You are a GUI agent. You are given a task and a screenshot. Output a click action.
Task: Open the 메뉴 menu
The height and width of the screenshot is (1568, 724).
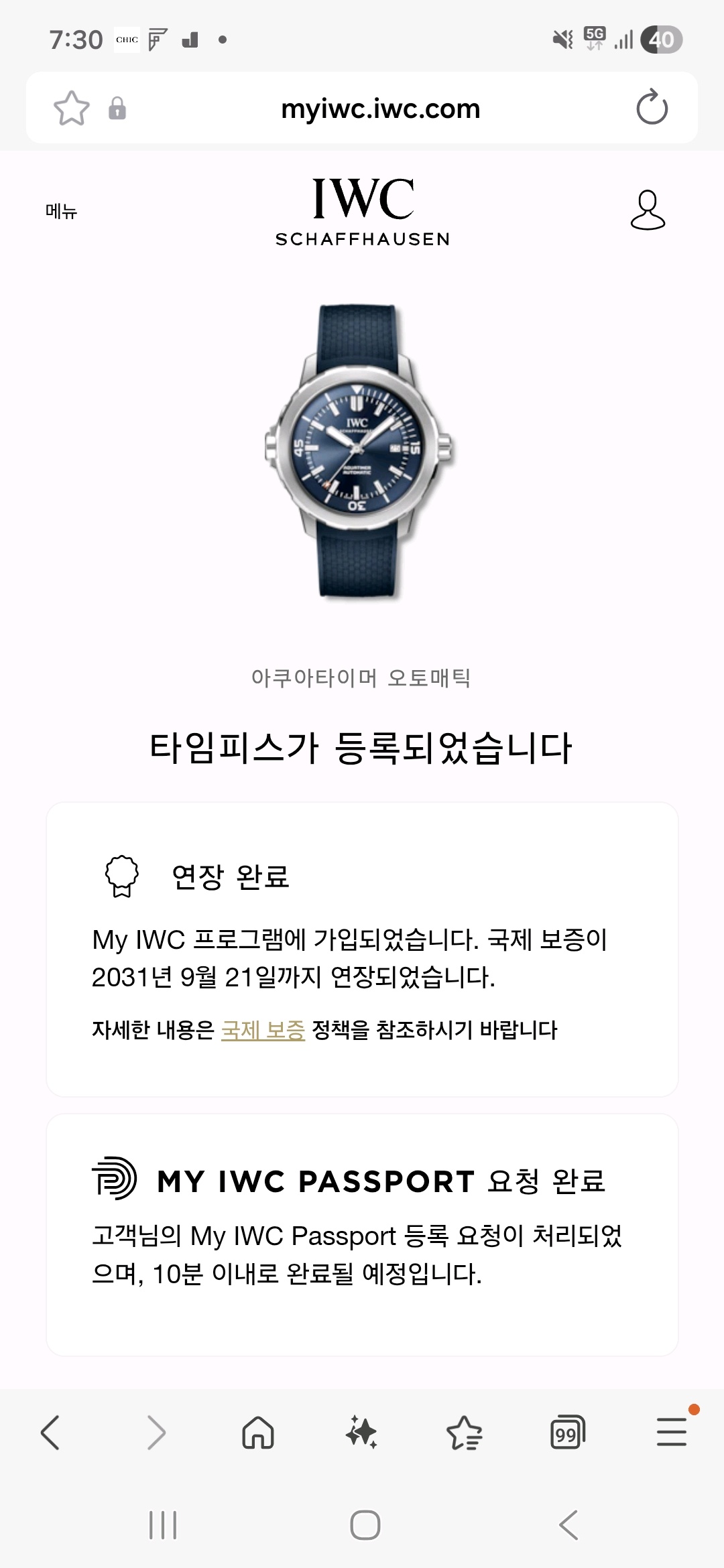point(61,211)
